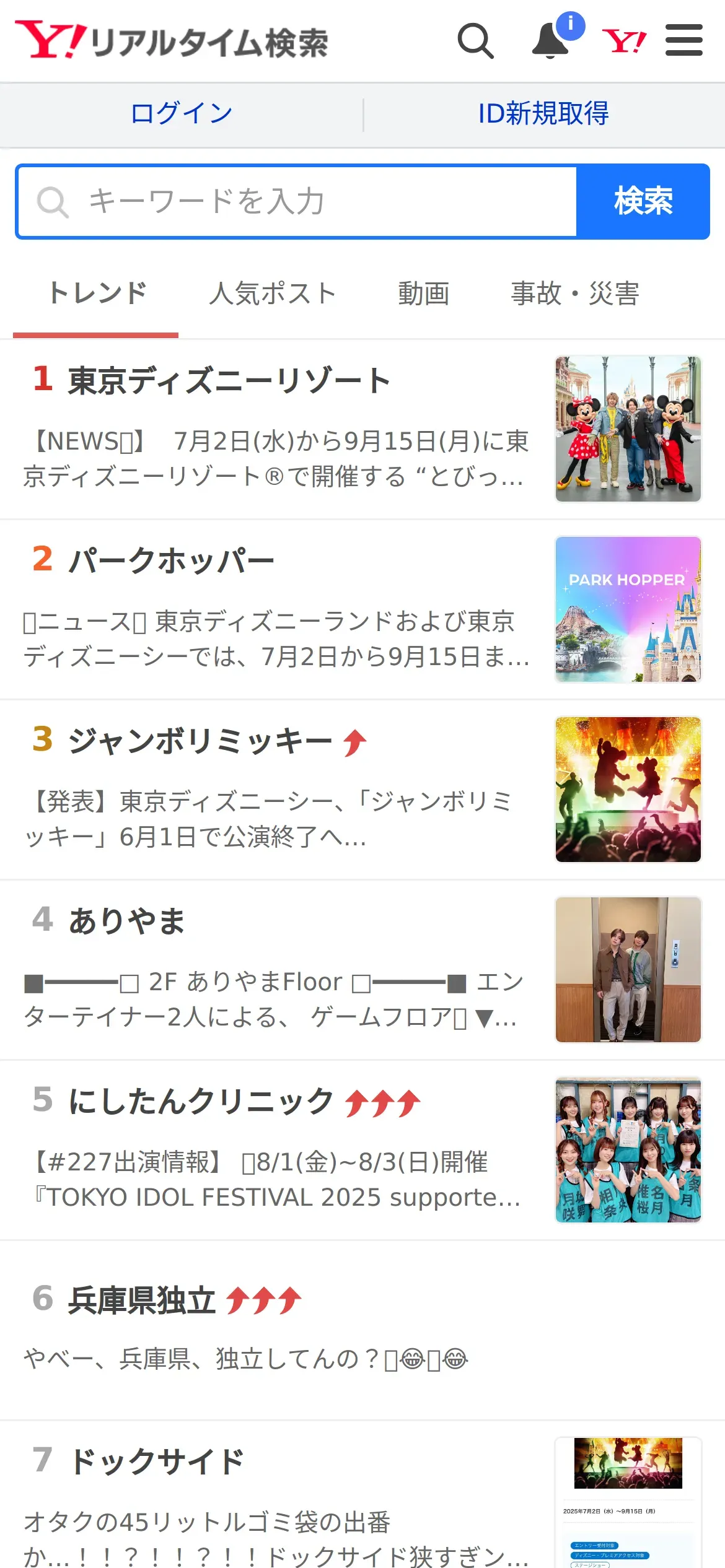Image resolution: width=725 pixels, height=1568 pixels.
Task: Tap the ログイン link
Action: click(182, 114)
